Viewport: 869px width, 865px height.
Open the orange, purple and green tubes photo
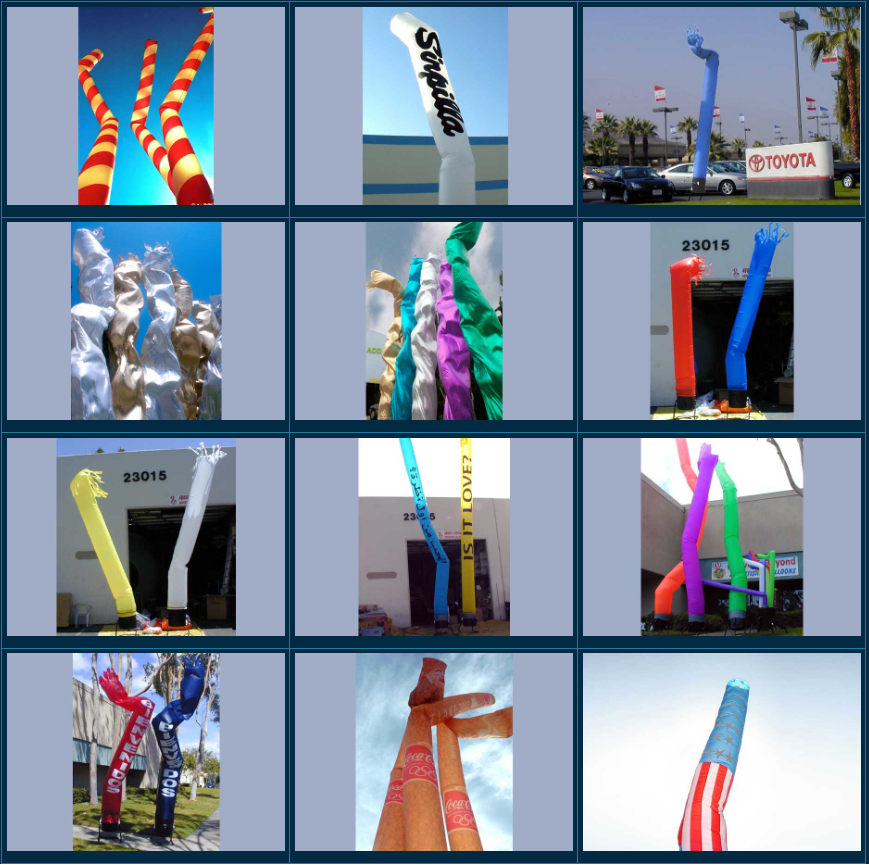pos(721,536)
